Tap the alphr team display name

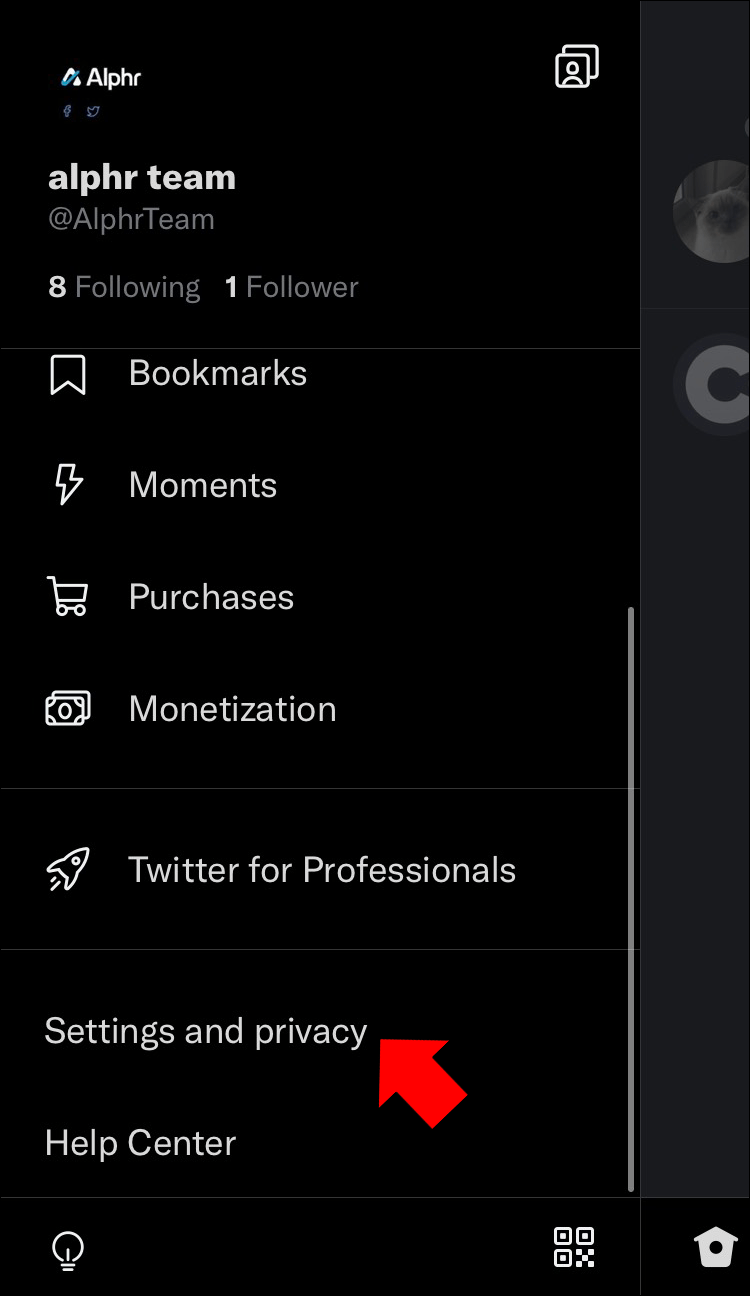(x=141, y=176)
